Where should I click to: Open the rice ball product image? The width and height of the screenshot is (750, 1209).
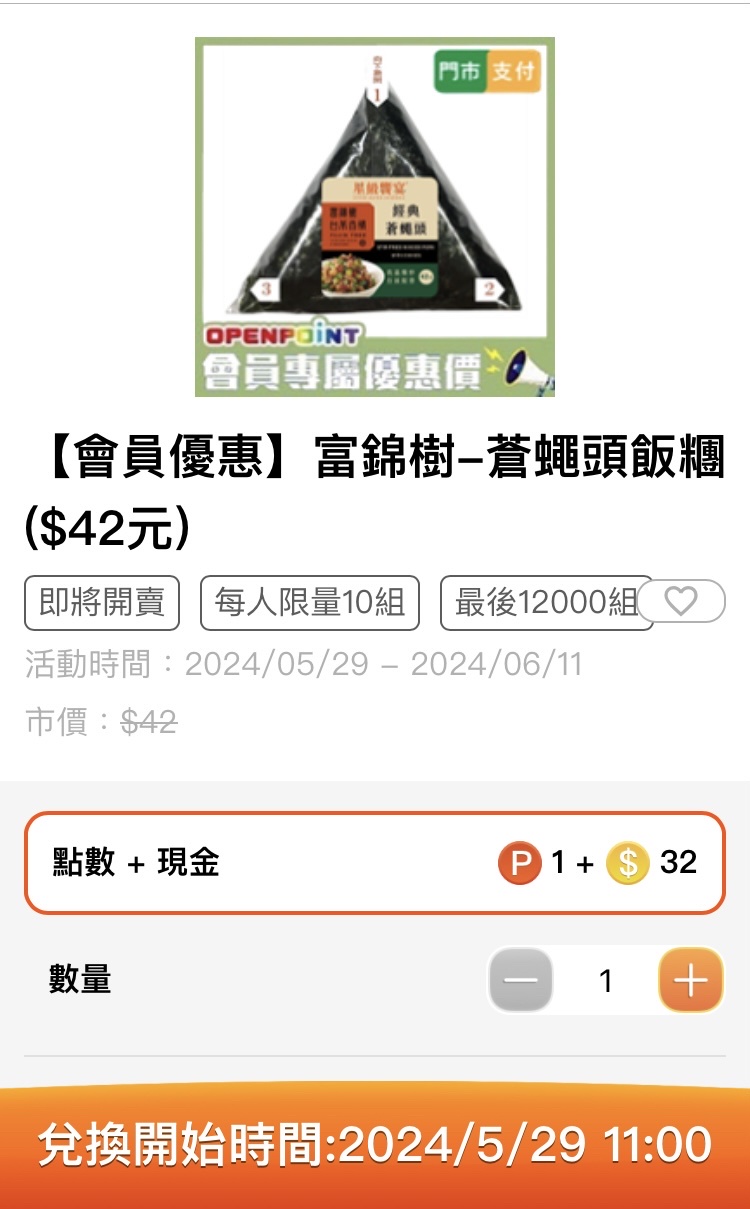point(375,216)
